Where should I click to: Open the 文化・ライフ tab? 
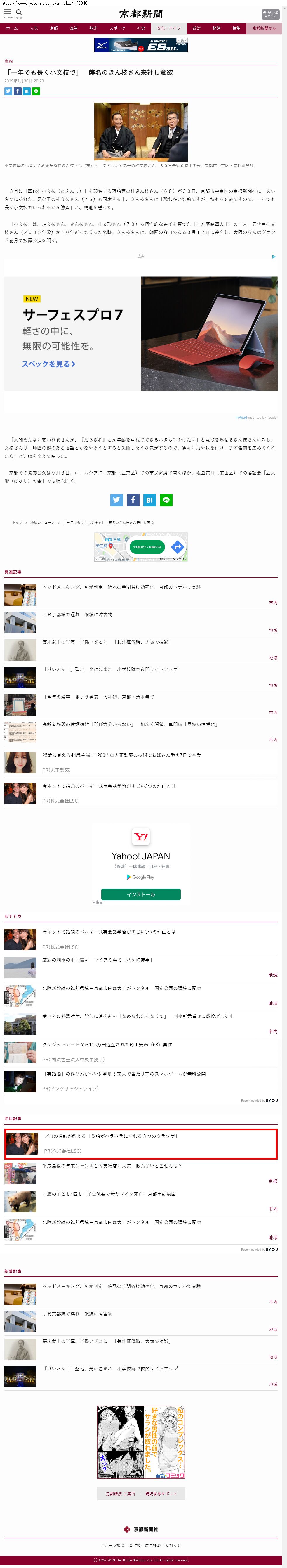168,29
